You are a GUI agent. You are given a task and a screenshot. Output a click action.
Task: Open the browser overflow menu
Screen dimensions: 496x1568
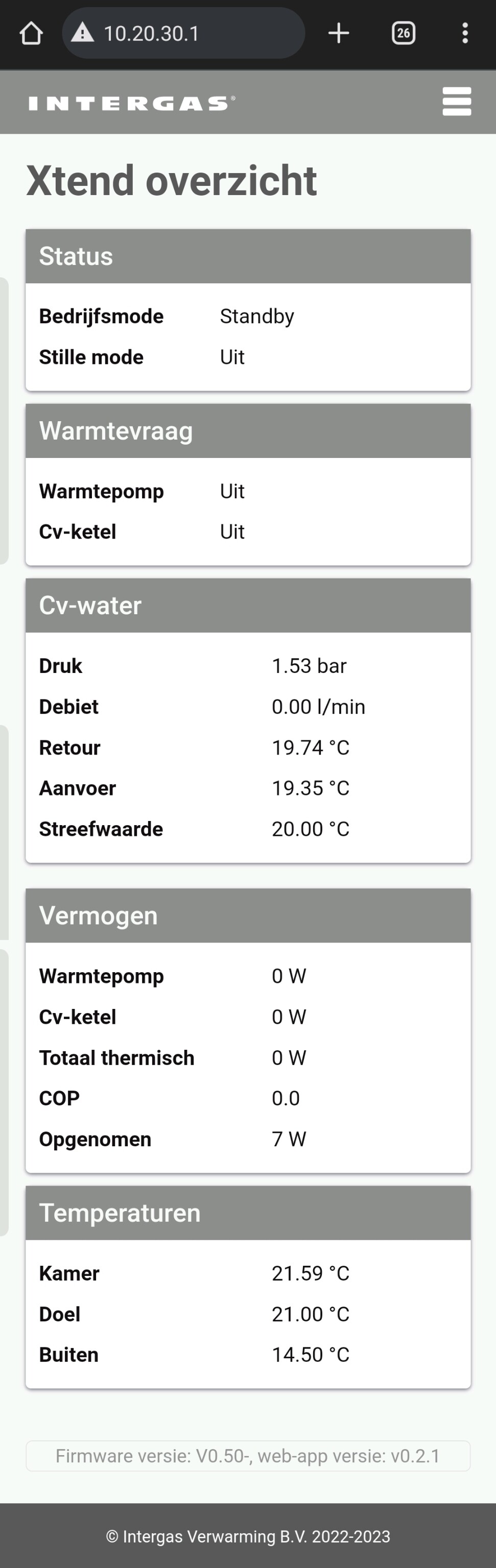[465, 34]
